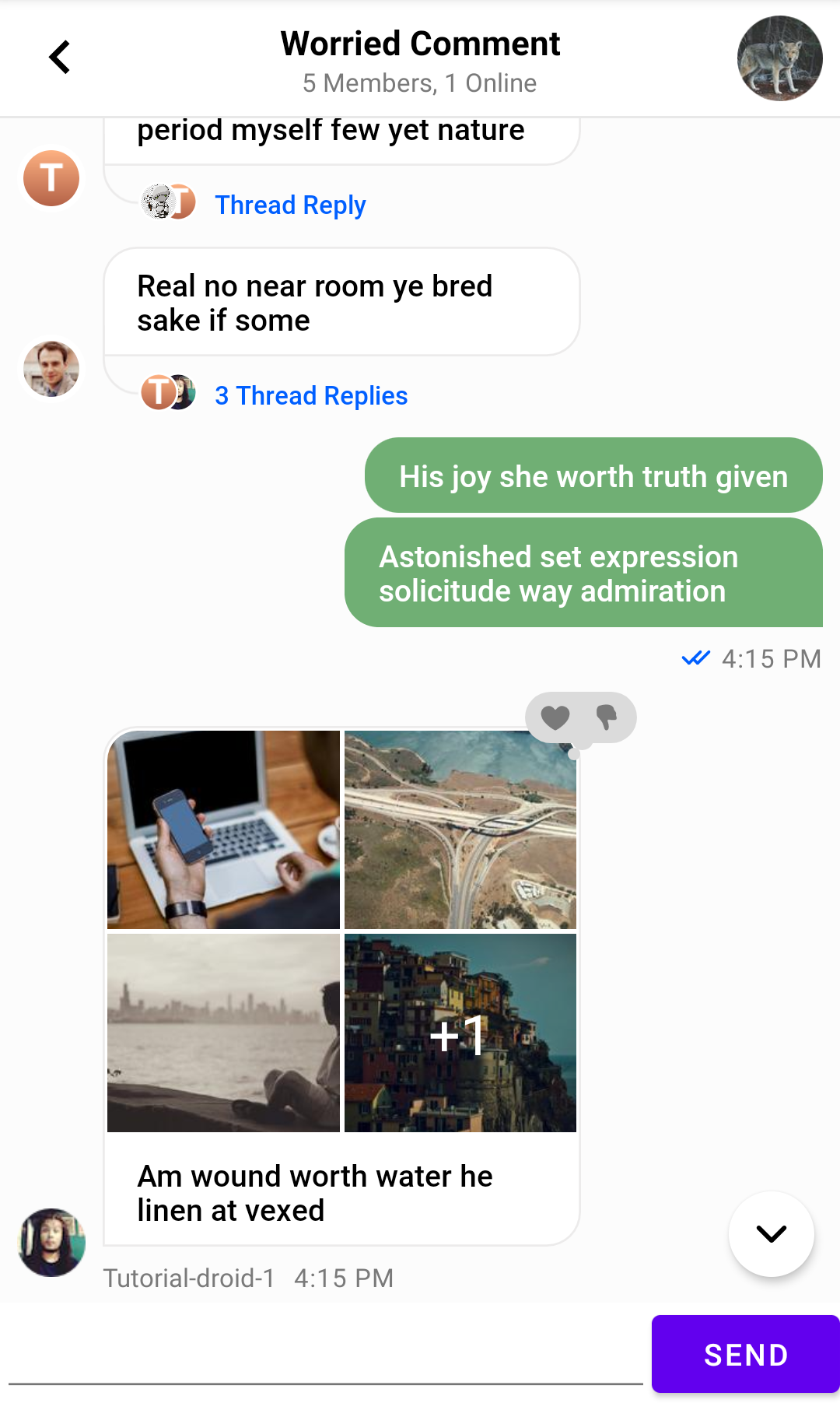Open the 3 Thread Replies link
Viewport: 840px width, 1403px height.
[x=310, y=395]
